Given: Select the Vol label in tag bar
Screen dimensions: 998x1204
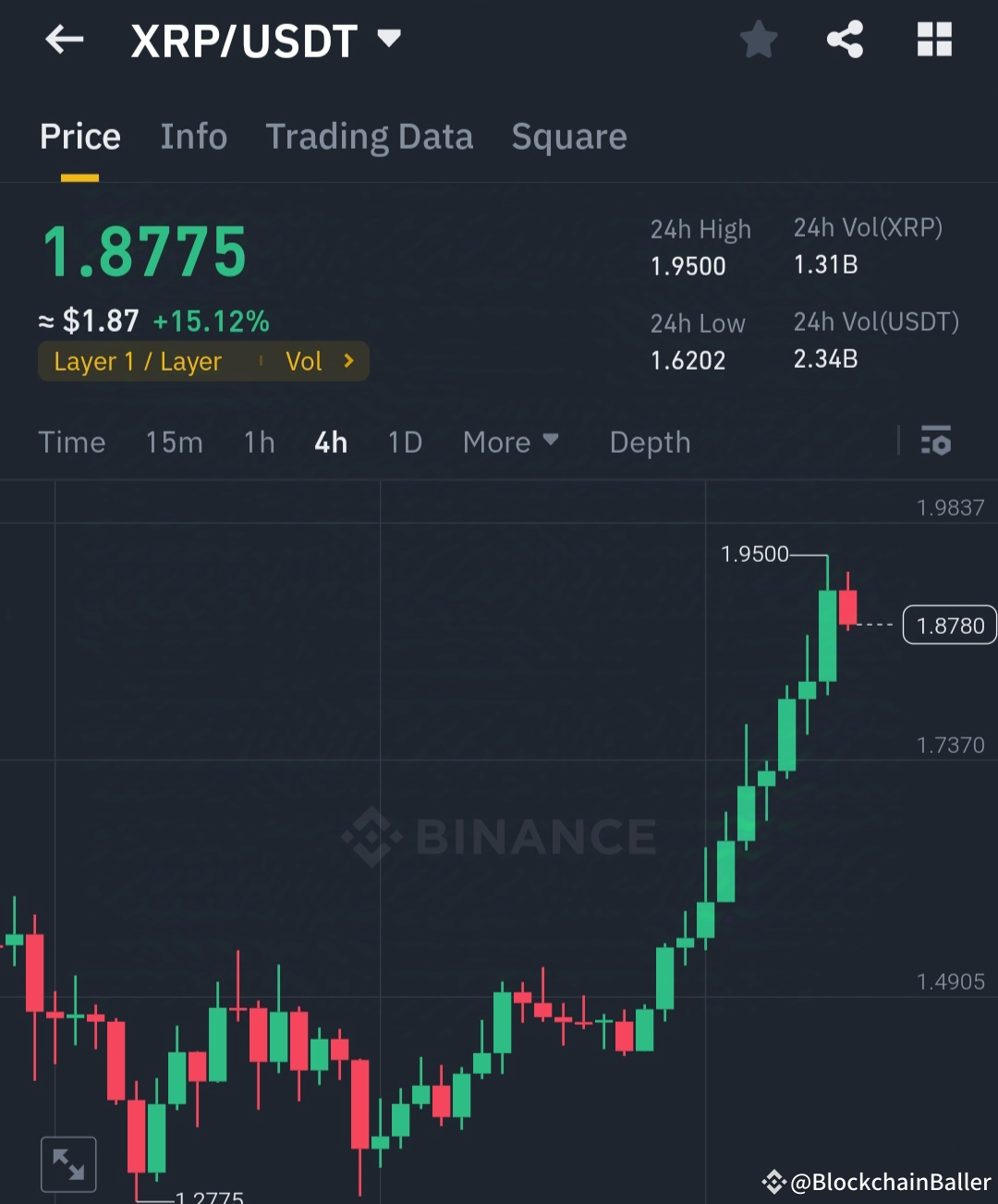Looking at the screenshot, I should (304, 361).
